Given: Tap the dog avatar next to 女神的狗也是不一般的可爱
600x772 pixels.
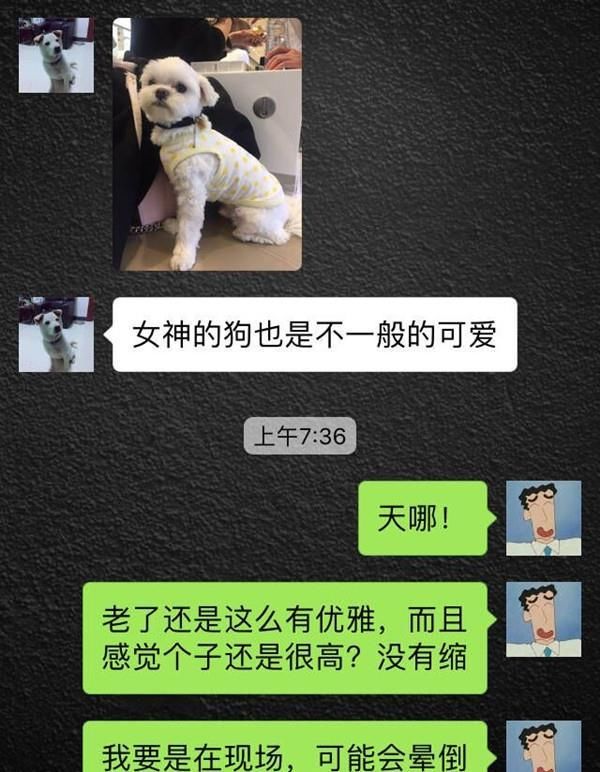Looking at the screenshot, I should [x=56, y=334].
